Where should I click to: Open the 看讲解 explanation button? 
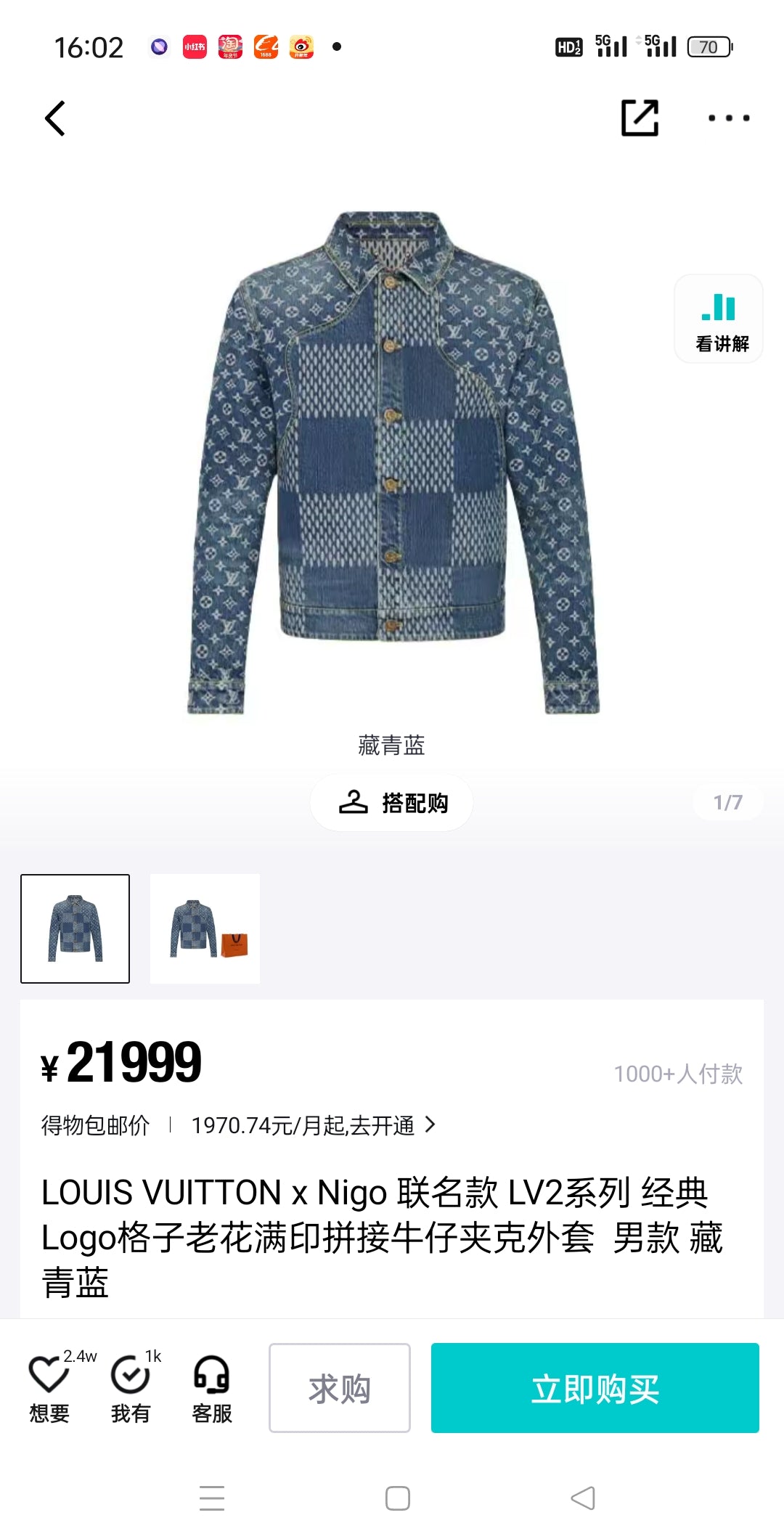click(719, 319)
